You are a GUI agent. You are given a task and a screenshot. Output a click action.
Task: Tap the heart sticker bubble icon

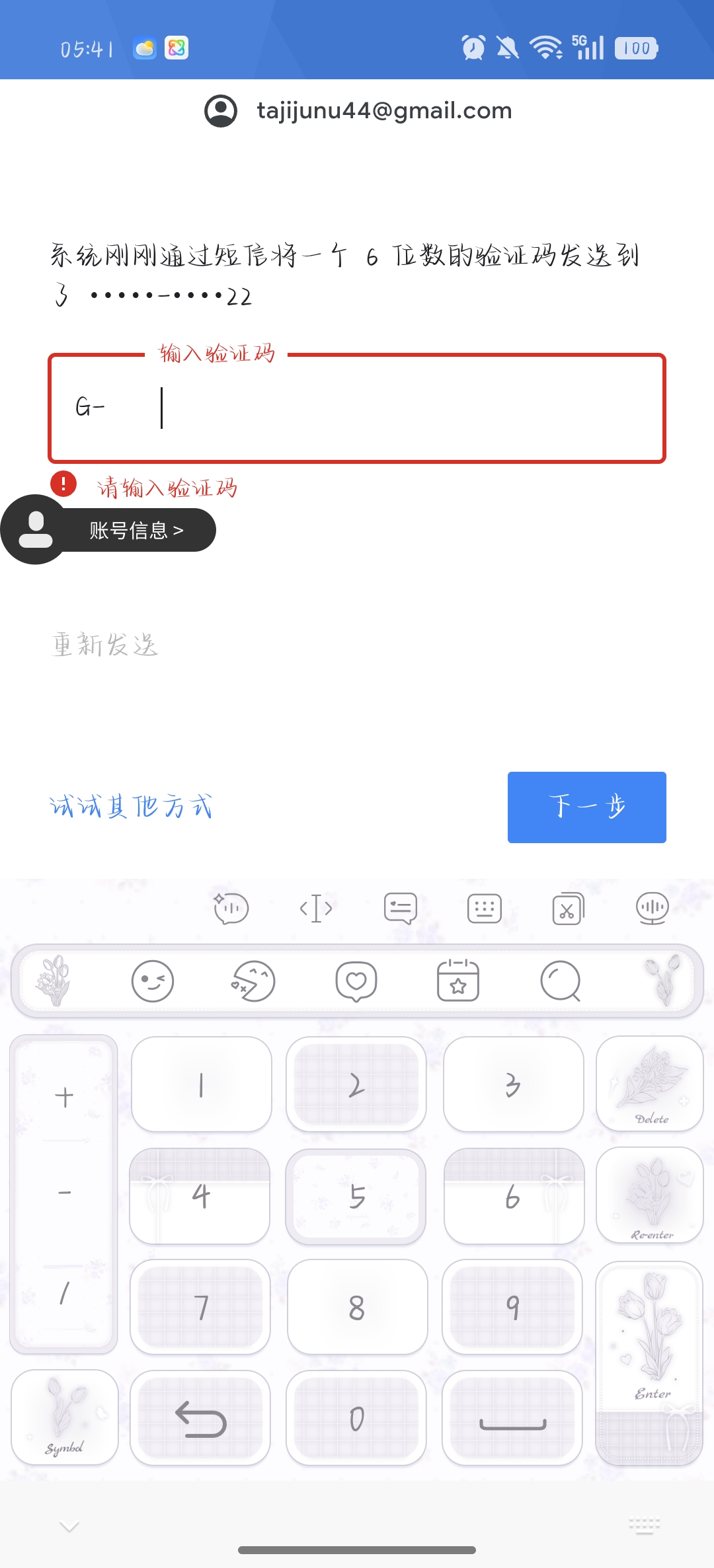356,983
